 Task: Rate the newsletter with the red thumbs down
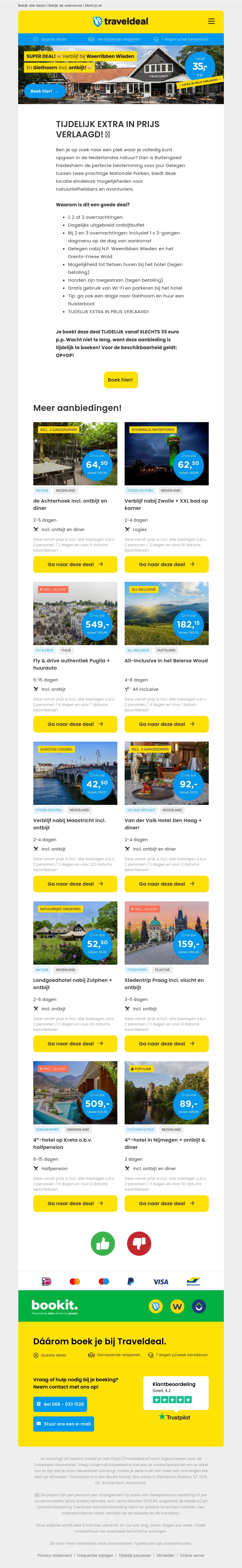[x=139, y=1243]
